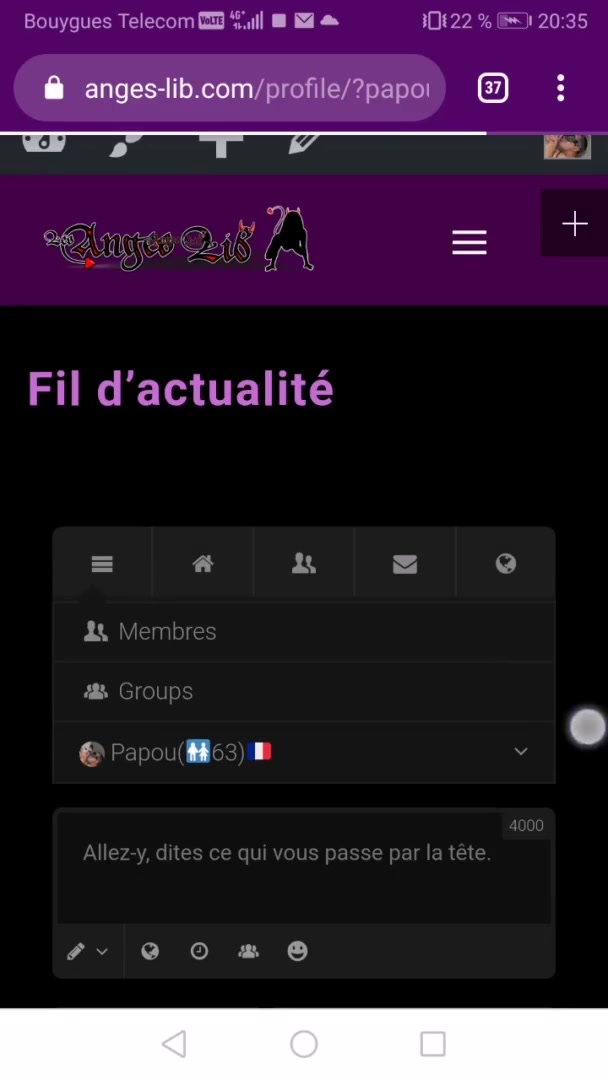
Task: Set the post privacy with globe icon
Action: 150,952
